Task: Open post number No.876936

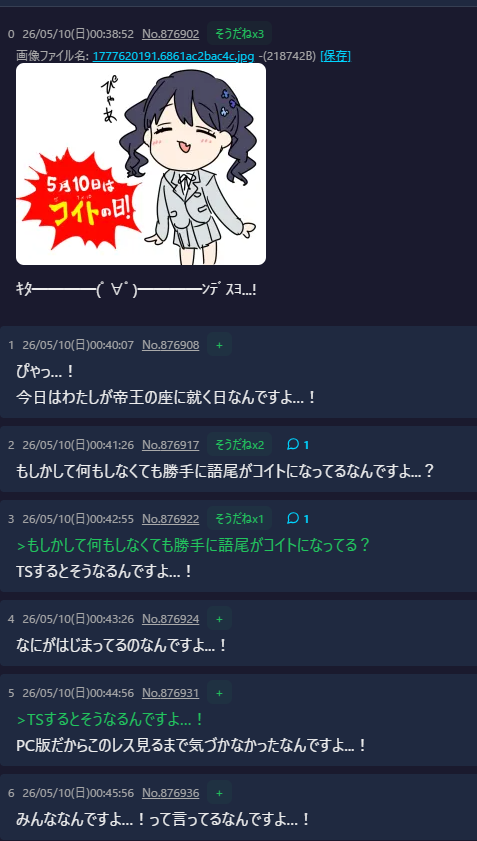Action: click(x=170, y=793)
